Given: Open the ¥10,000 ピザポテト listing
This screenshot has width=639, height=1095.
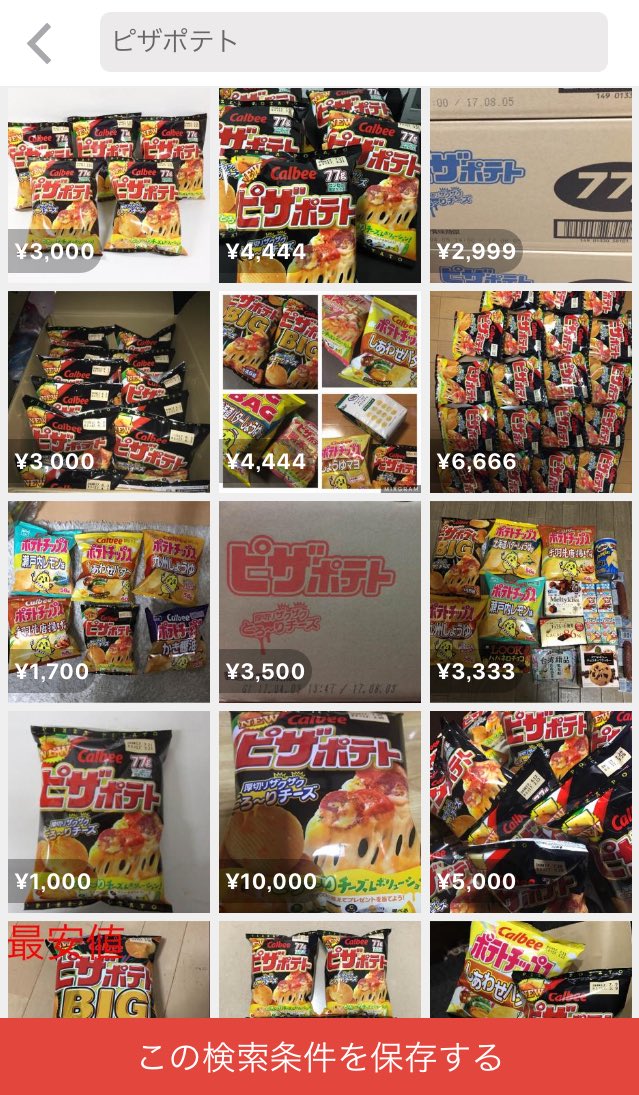Looking at the screenshot, I should 320,812.
